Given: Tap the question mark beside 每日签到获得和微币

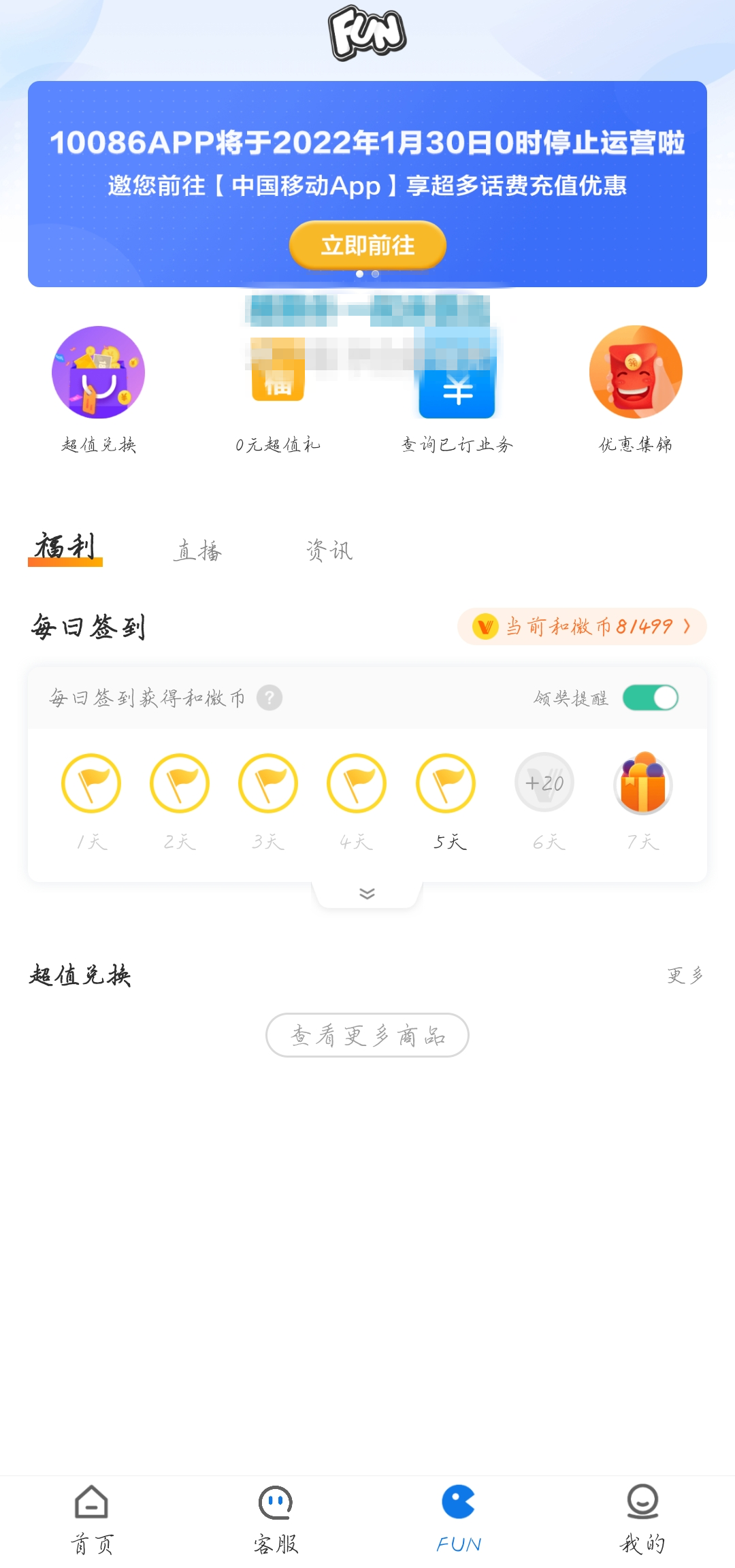Looking at the screenshot, I should pyautogui.click(x=268, y=698).
